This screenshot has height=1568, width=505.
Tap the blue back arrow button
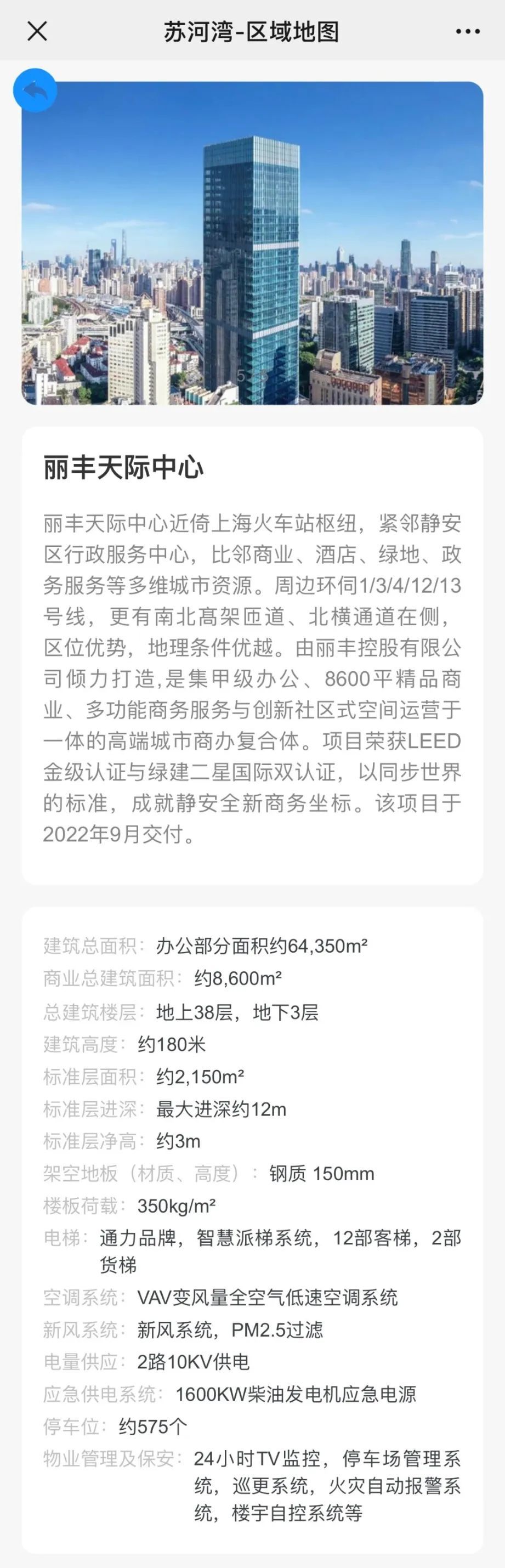tap(35, 90)
